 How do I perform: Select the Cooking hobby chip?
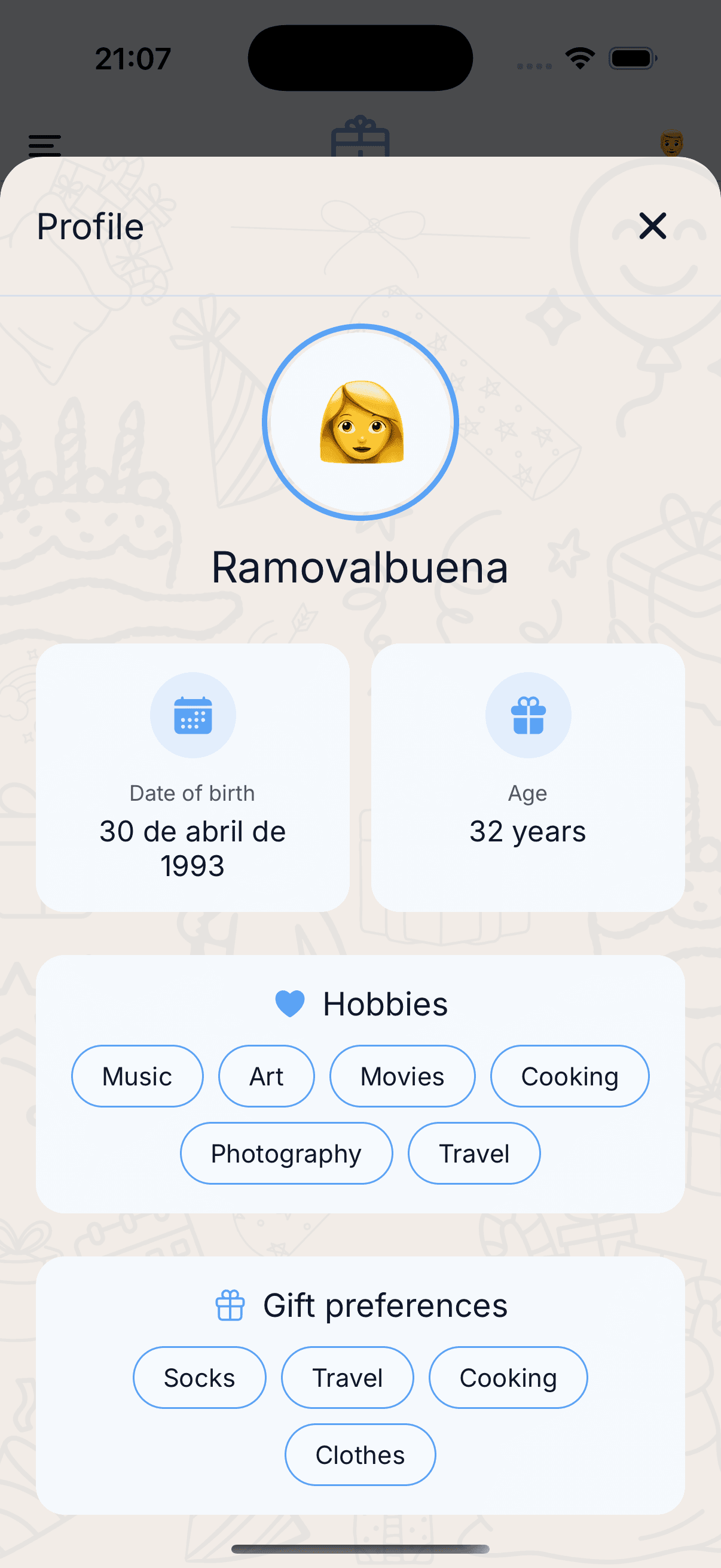[569, 1076]
